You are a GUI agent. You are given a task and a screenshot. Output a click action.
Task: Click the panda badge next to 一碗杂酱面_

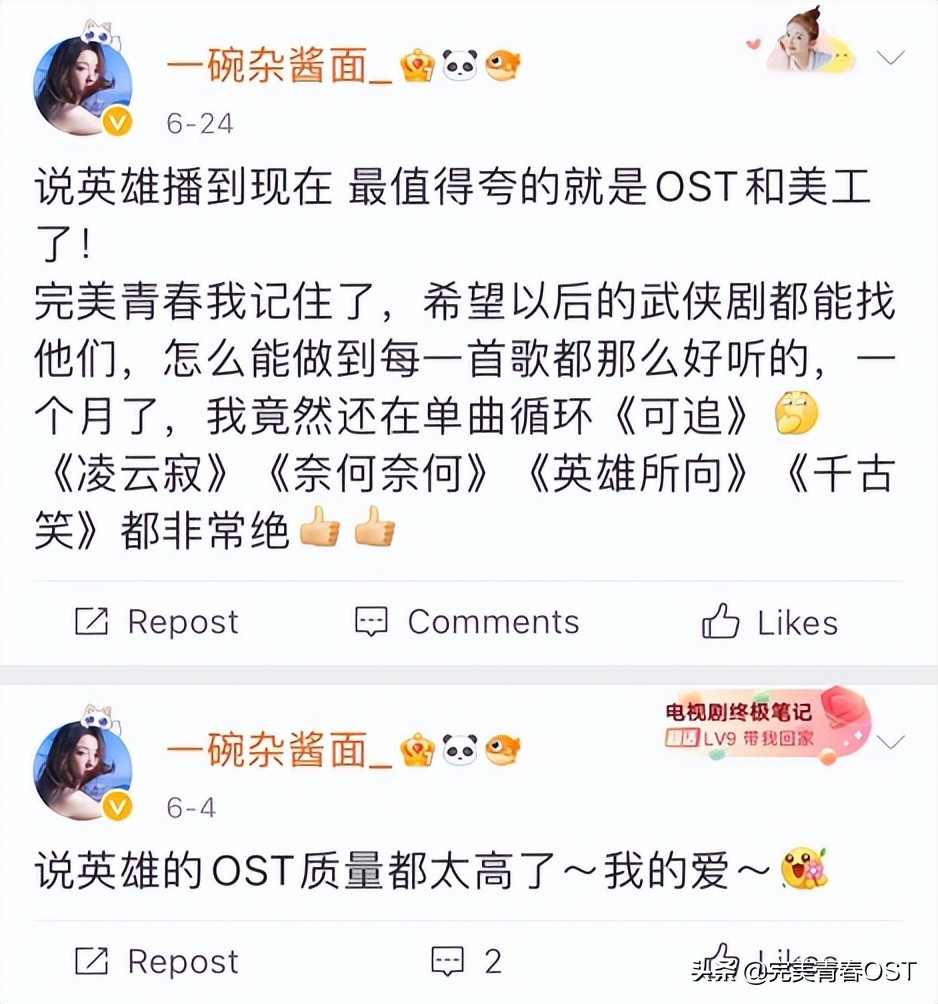[459, 62]
